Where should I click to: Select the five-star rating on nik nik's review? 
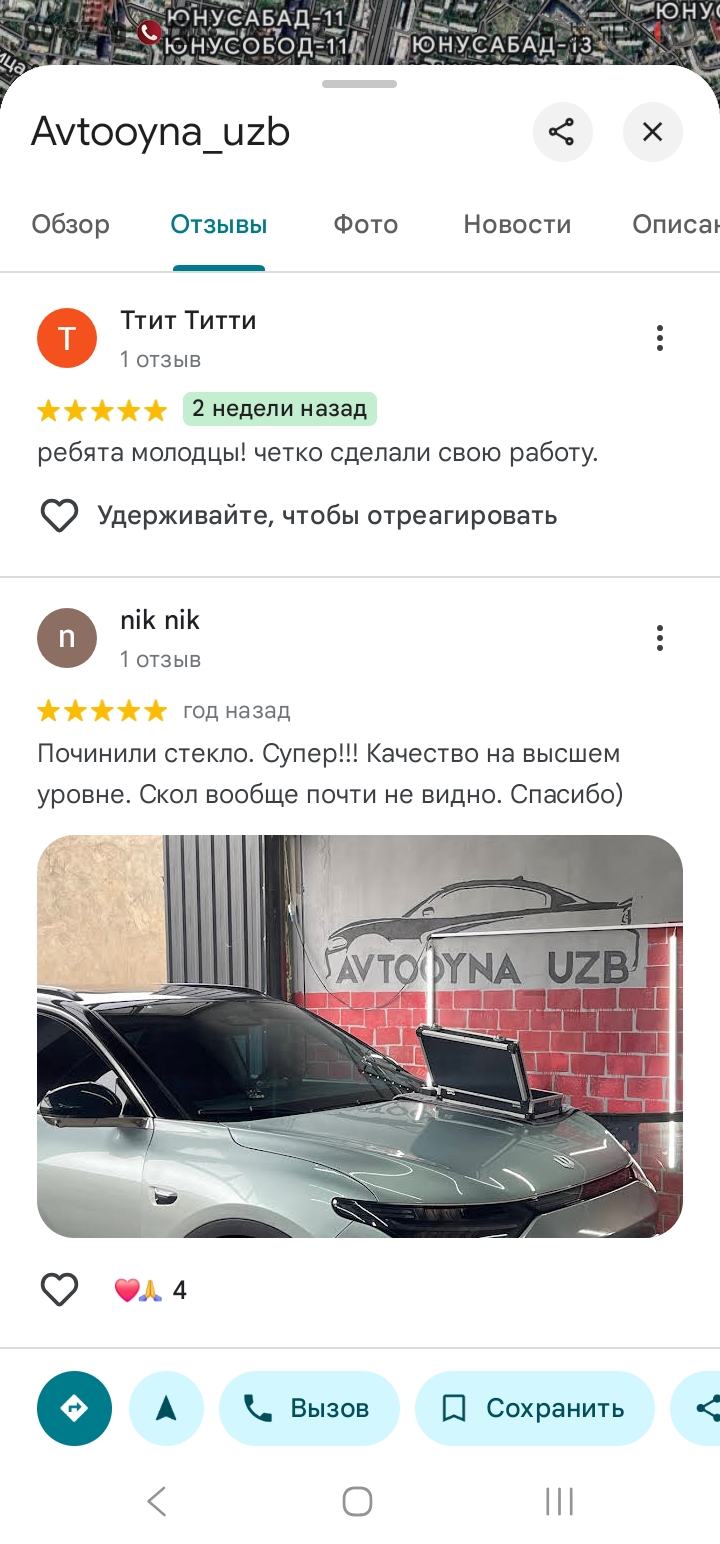pyautogui.click(x=100, y=710)
